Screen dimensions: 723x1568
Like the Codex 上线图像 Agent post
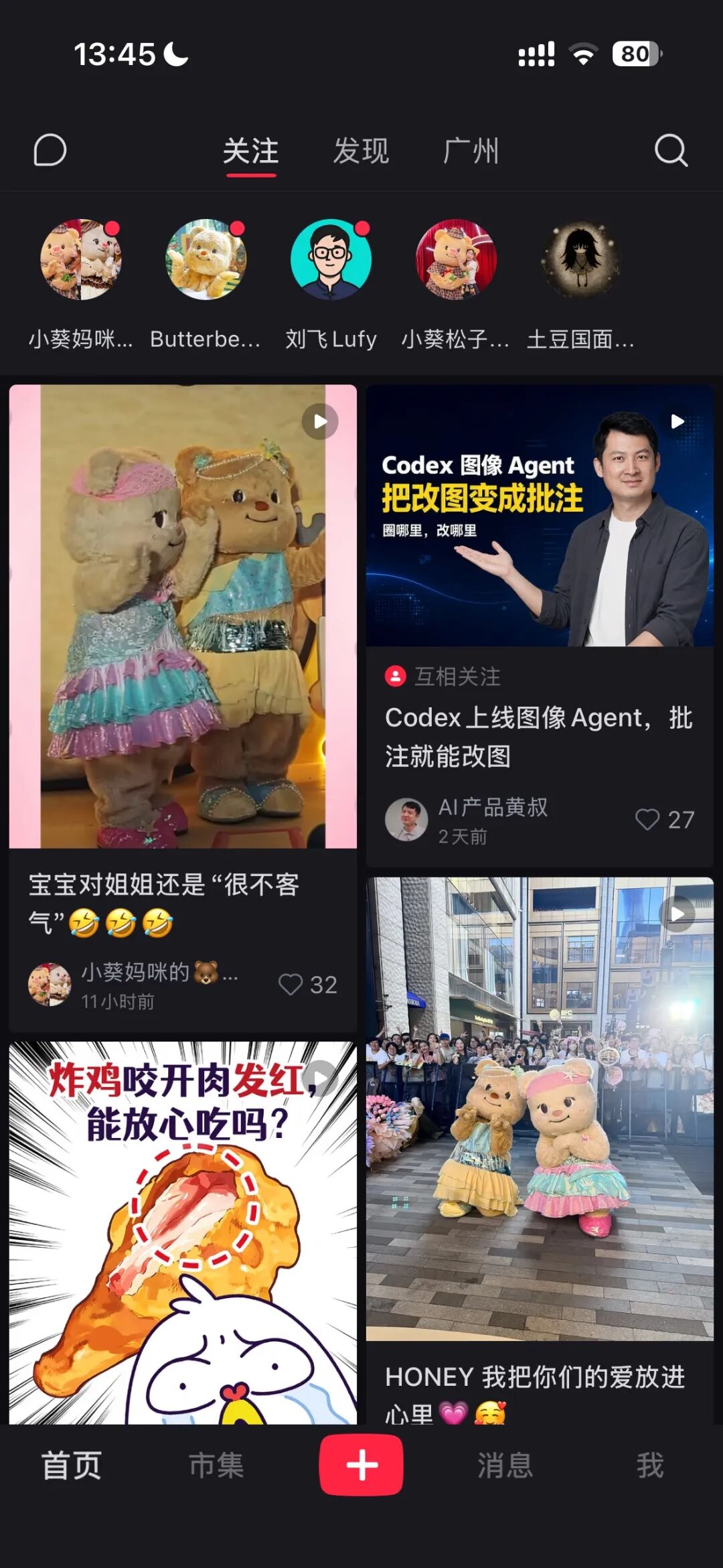[647, 819]
